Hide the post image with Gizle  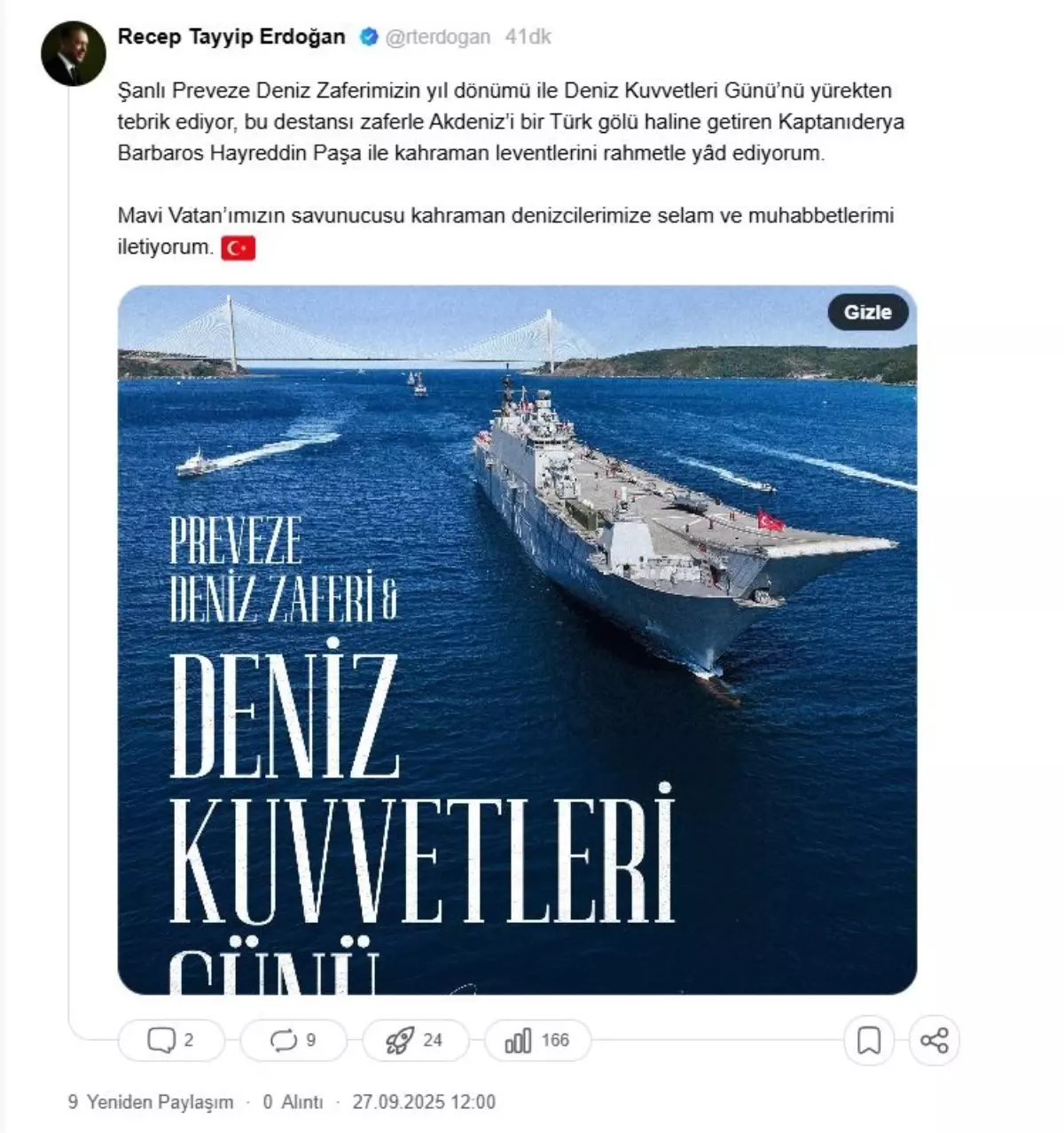[867, 312]
